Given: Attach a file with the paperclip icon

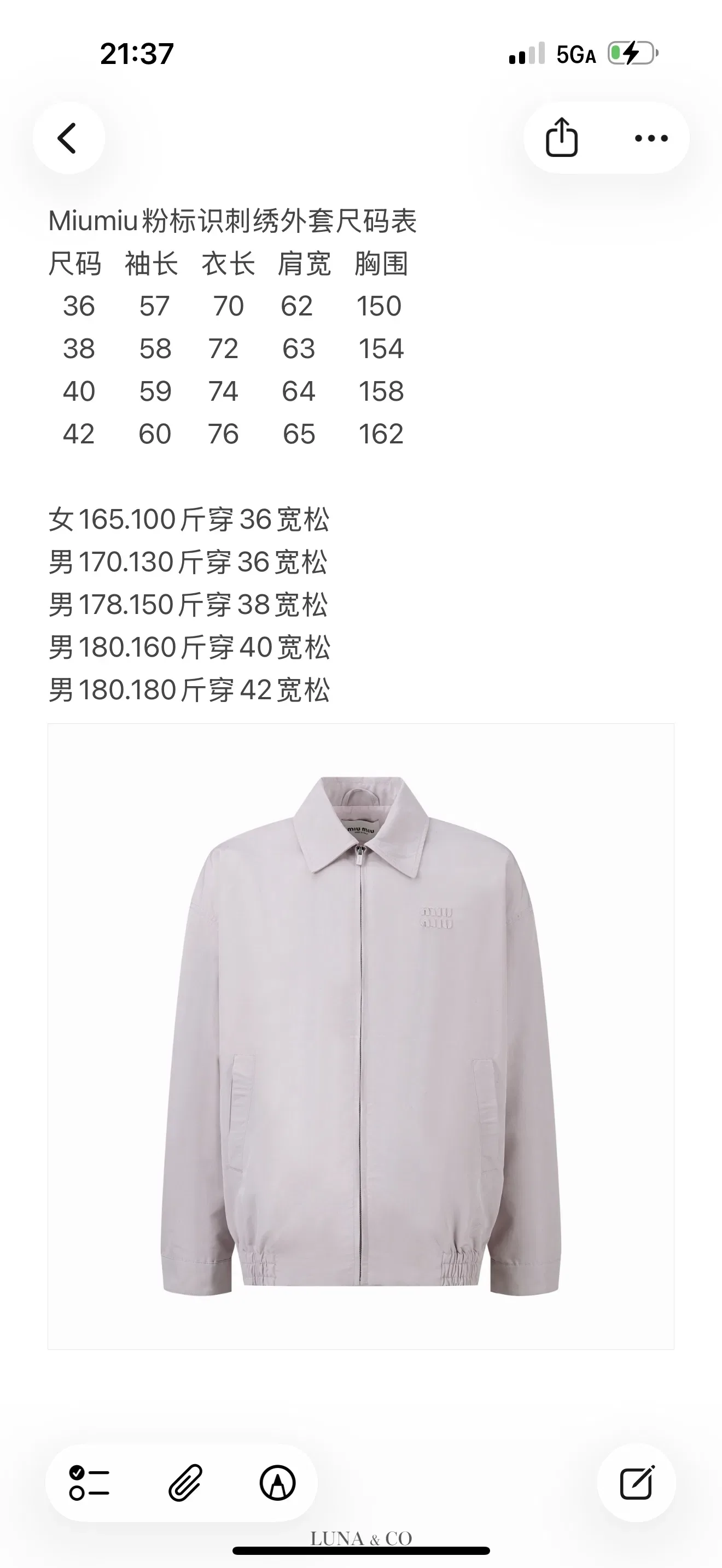Looking at the screenshot, I should coord(185,1482).
